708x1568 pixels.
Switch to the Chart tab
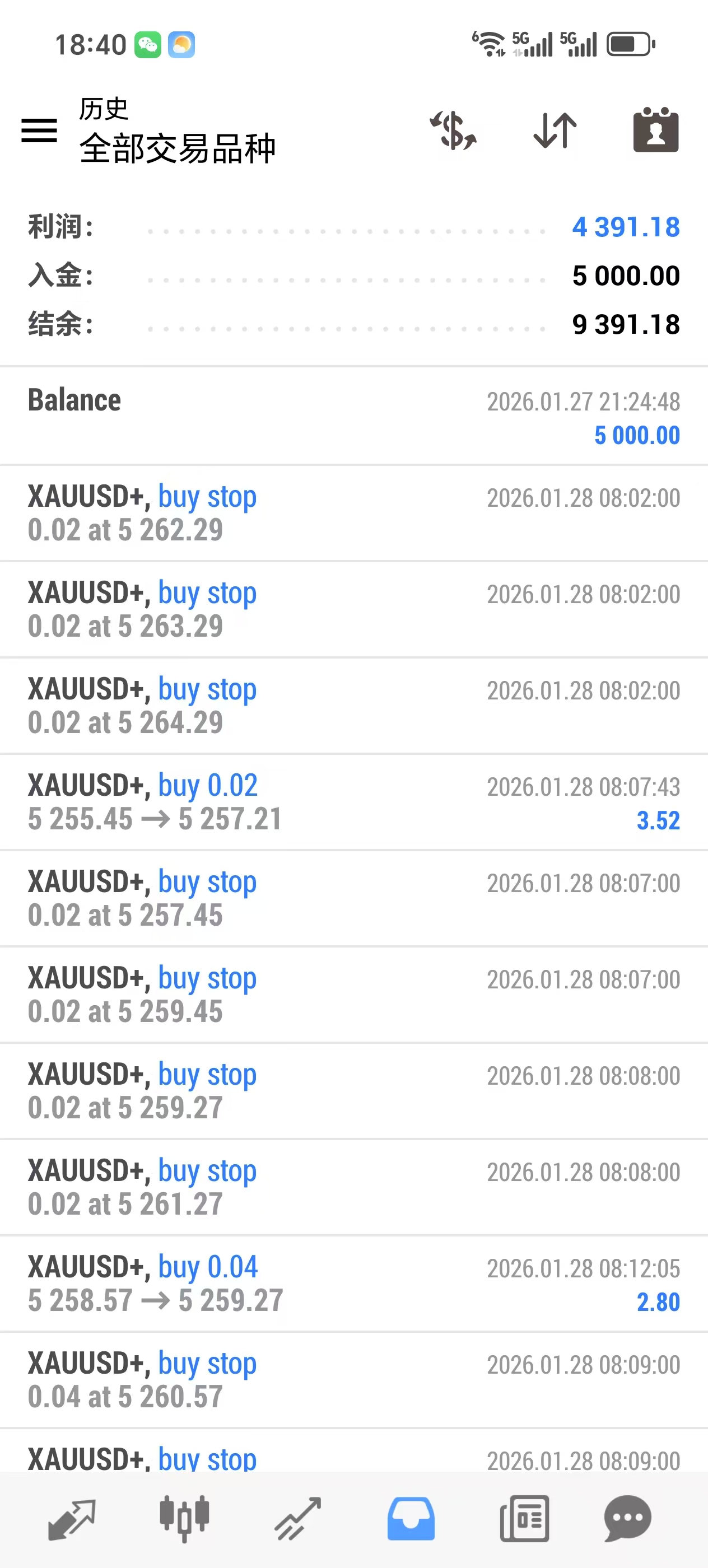pyautogui.click(x=184, y=1519)
